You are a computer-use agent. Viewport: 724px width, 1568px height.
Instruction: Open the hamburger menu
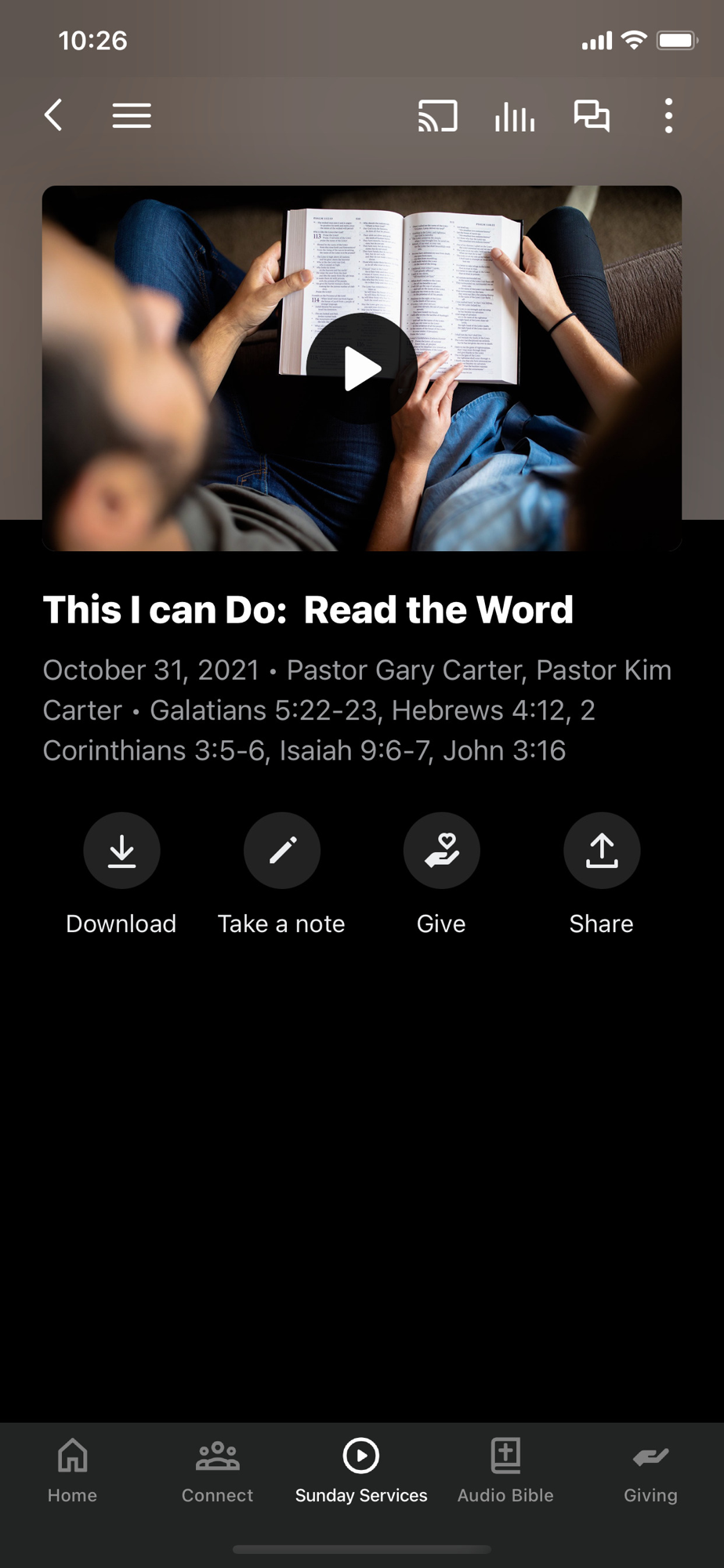tap(132, 116)
